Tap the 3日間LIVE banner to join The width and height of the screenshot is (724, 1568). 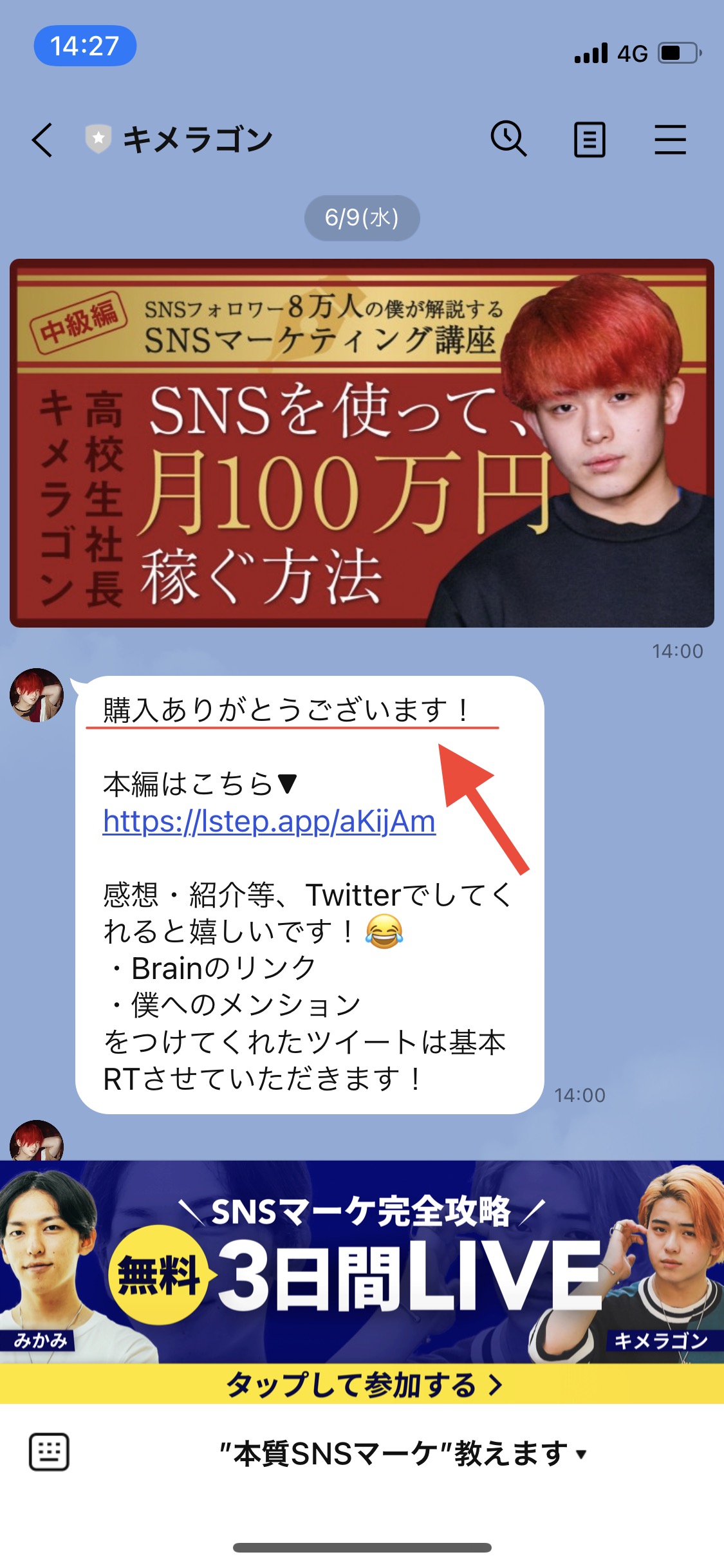point(362,1282)
